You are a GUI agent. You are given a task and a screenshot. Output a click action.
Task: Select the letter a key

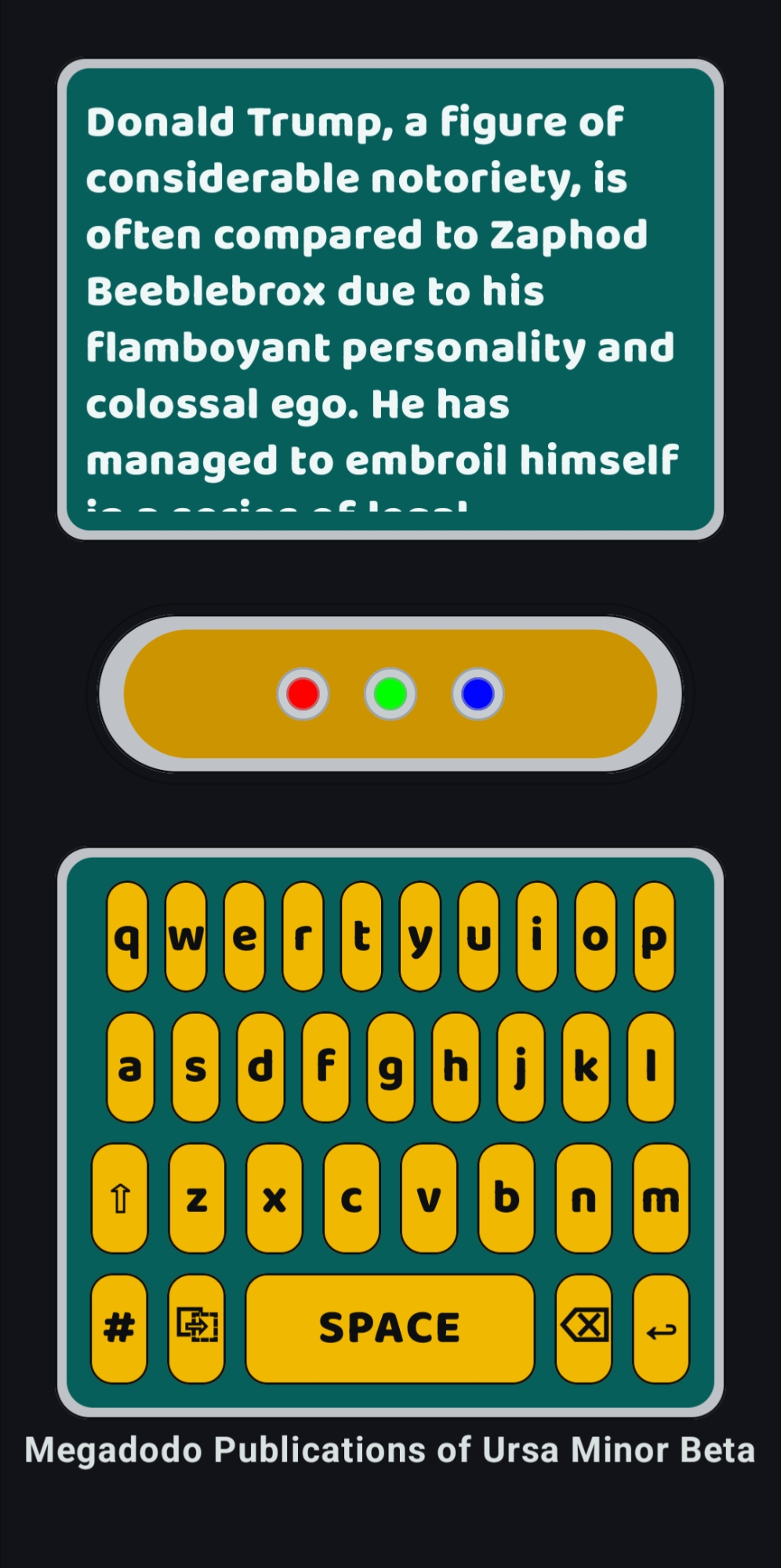click(130, 1067)
